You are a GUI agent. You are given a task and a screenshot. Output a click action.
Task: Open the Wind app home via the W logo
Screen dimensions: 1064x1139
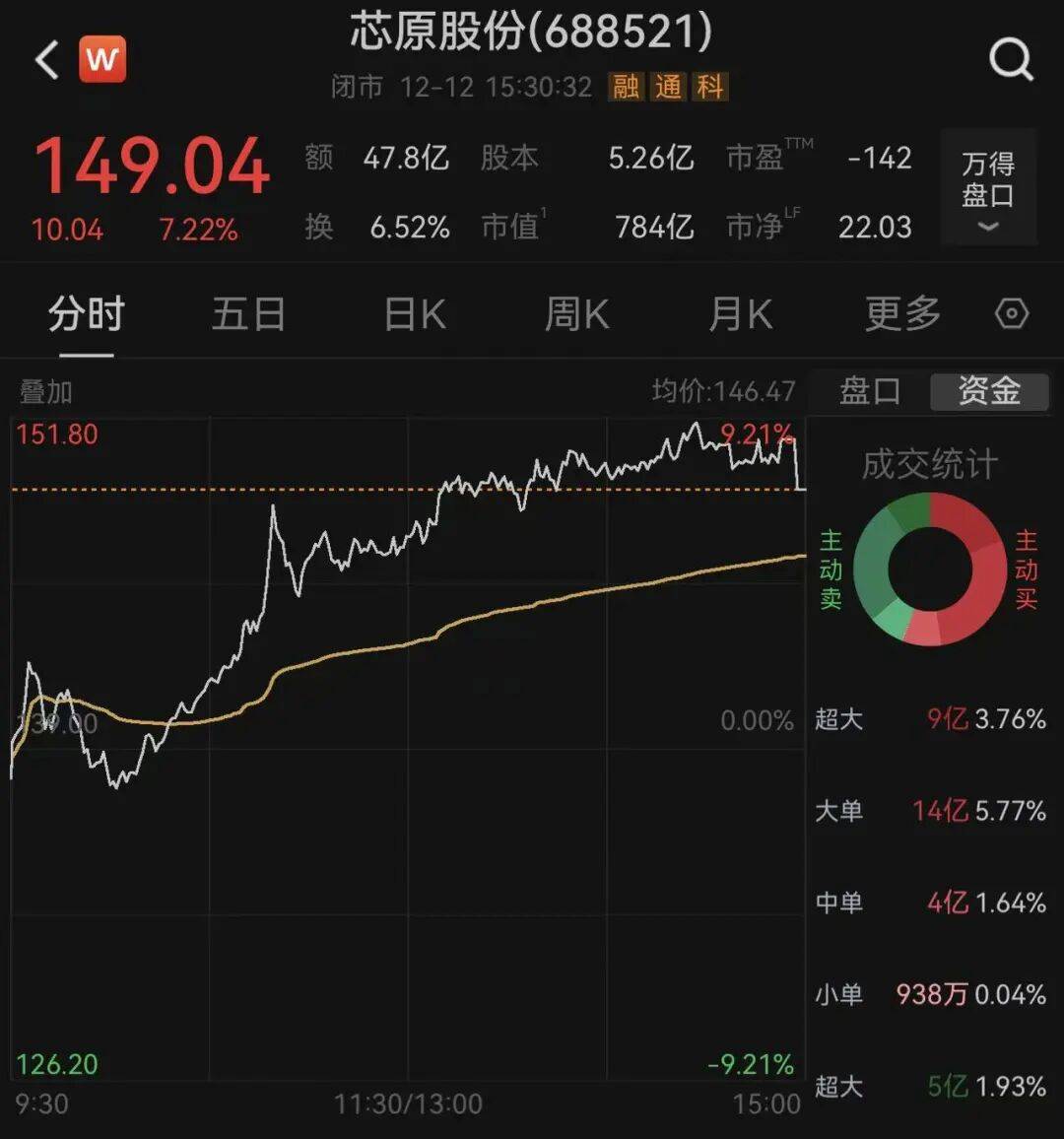pos(103,59)
